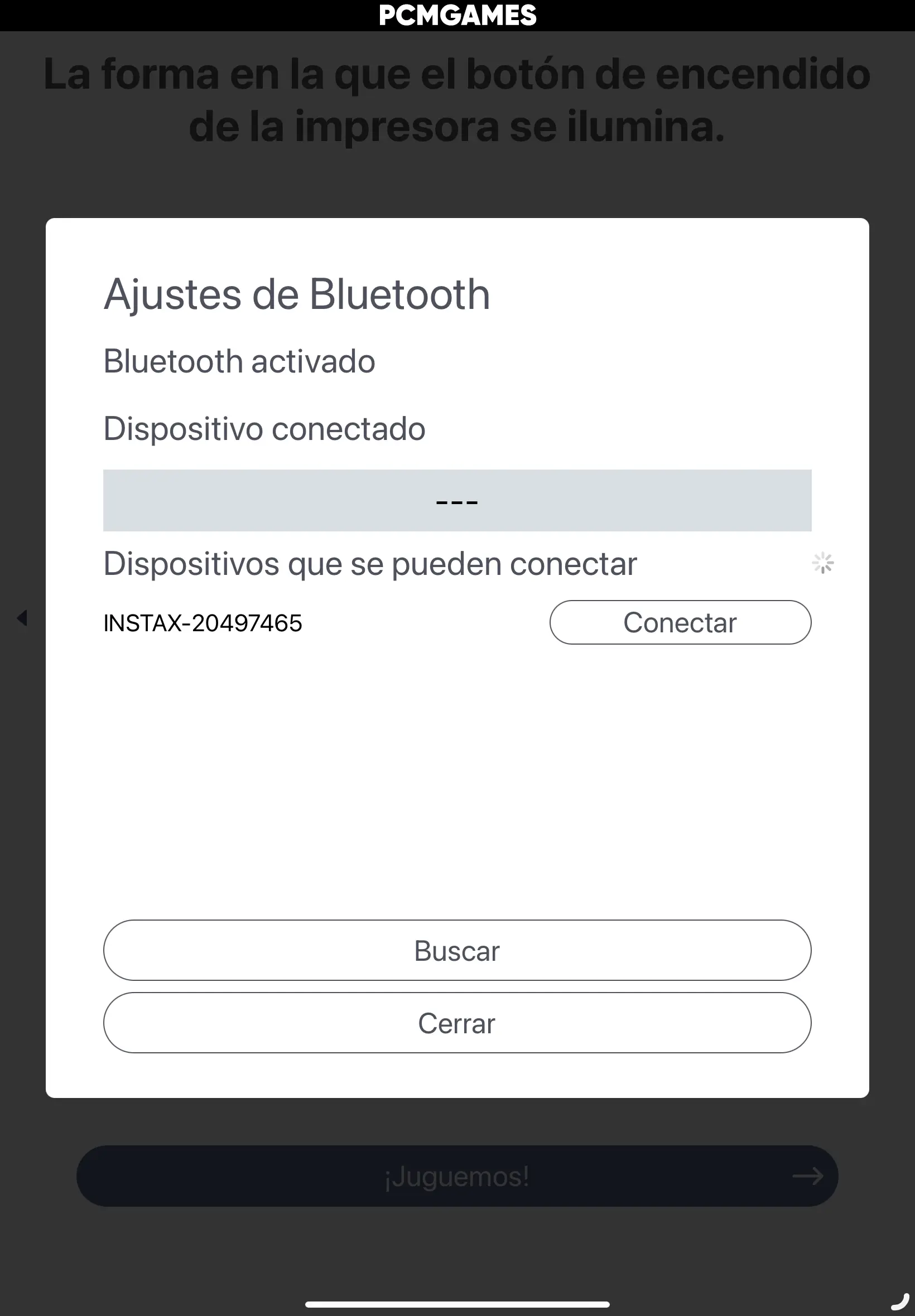The height and width of the screenshot is (1316, 915).
Task: Connect to the INSTAX-20497465 device
Action: pyautogui.click(x=680, y=622)
